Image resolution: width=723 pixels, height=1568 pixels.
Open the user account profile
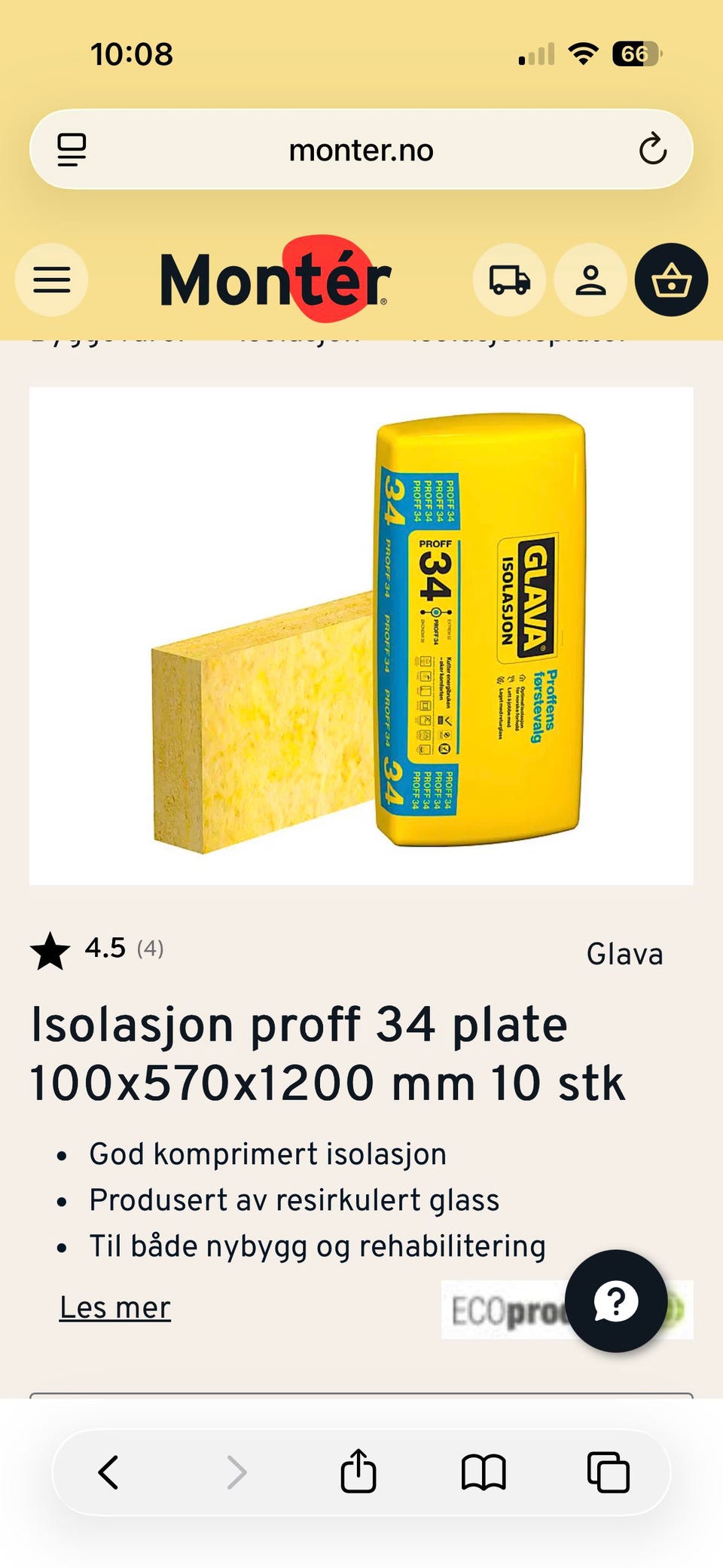tap(590, 280)
